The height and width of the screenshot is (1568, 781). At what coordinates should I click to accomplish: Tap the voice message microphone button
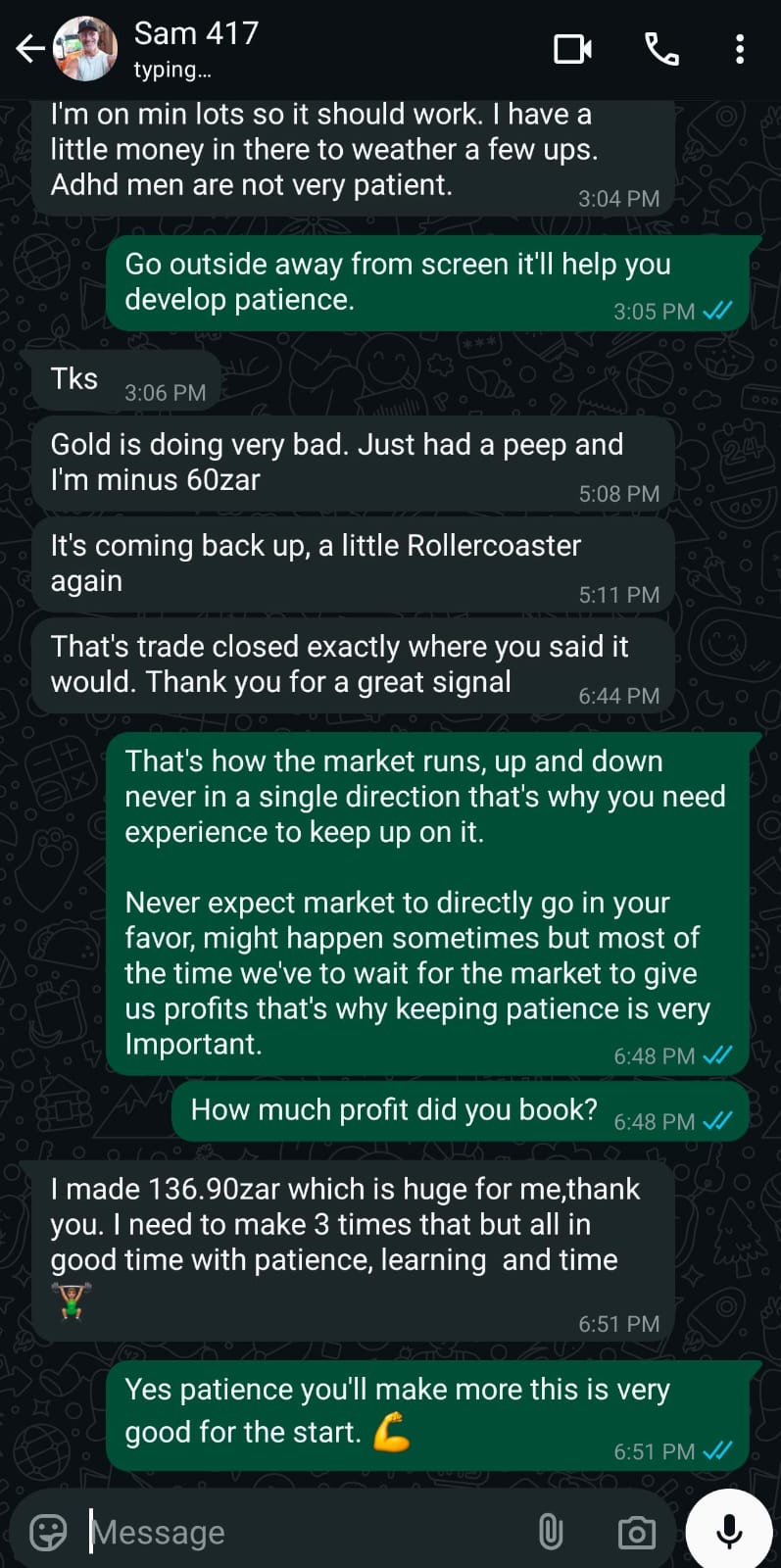pyautogui.click(x=729, y=1531)
